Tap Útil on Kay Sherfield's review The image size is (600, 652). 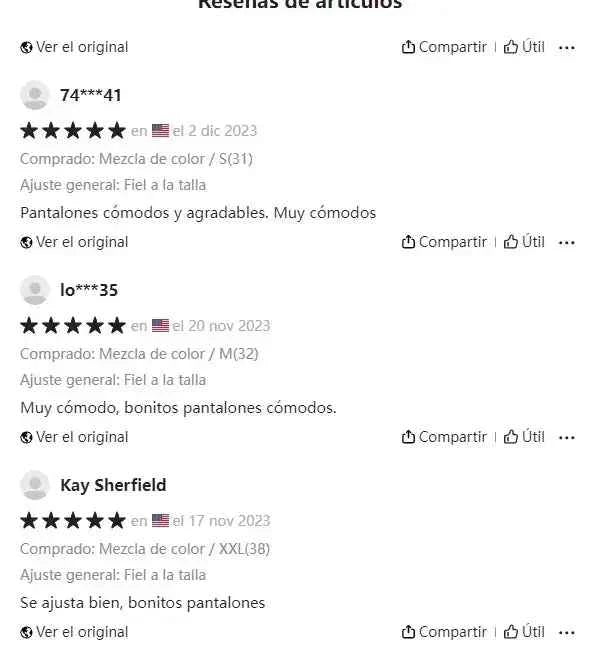click(524, 632)
